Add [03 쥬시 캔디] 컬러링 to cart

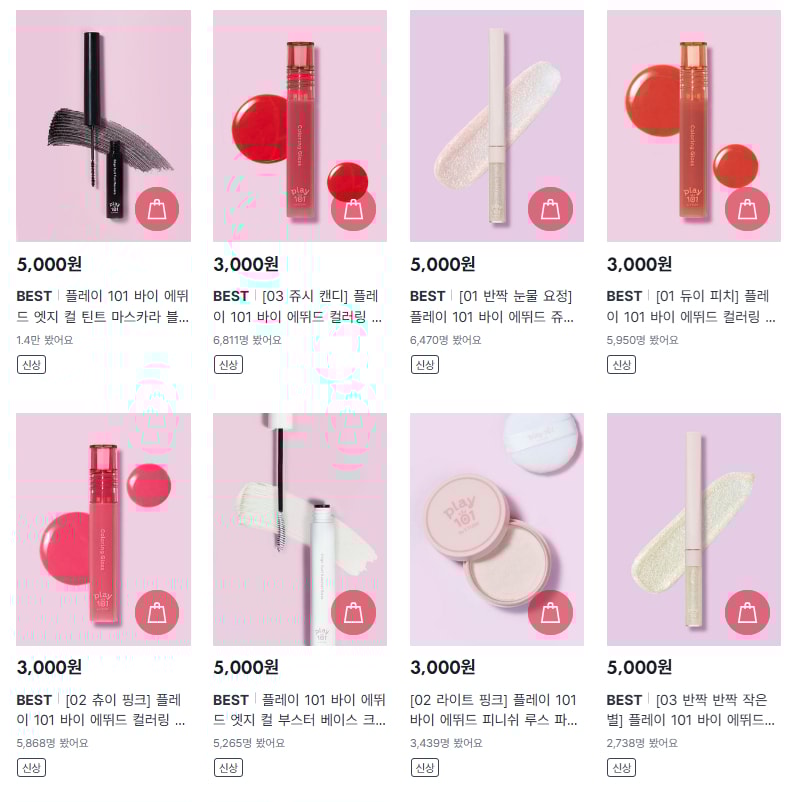click(x=353, y=209)
